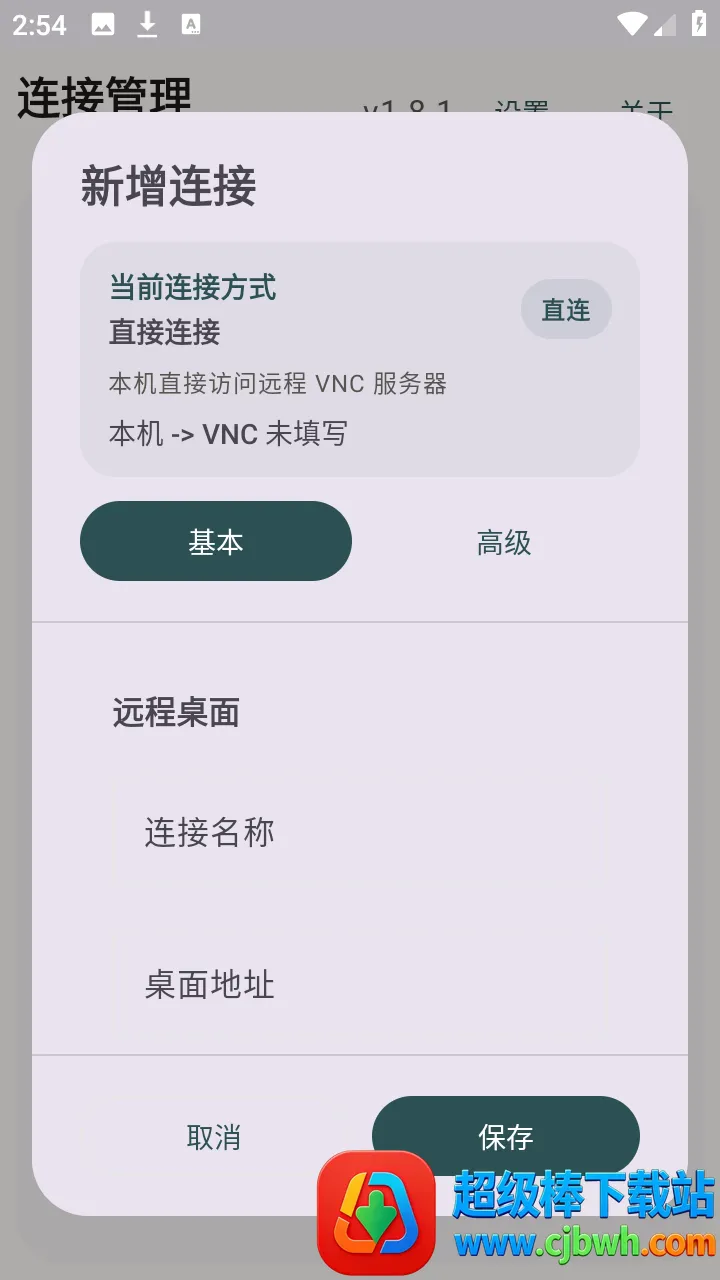Focus the 连接名称 input field
720x1280 pixels.
[360, 832]
